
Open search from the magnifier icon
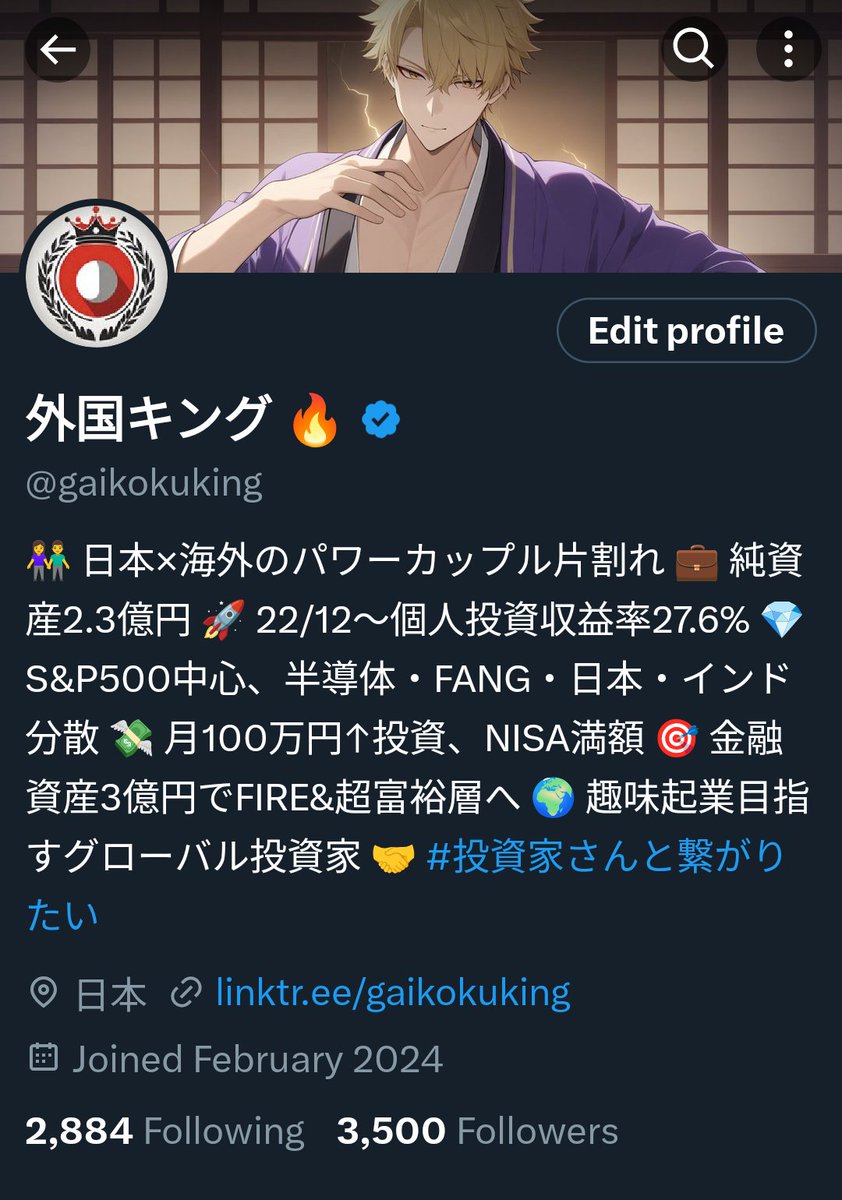692,49
